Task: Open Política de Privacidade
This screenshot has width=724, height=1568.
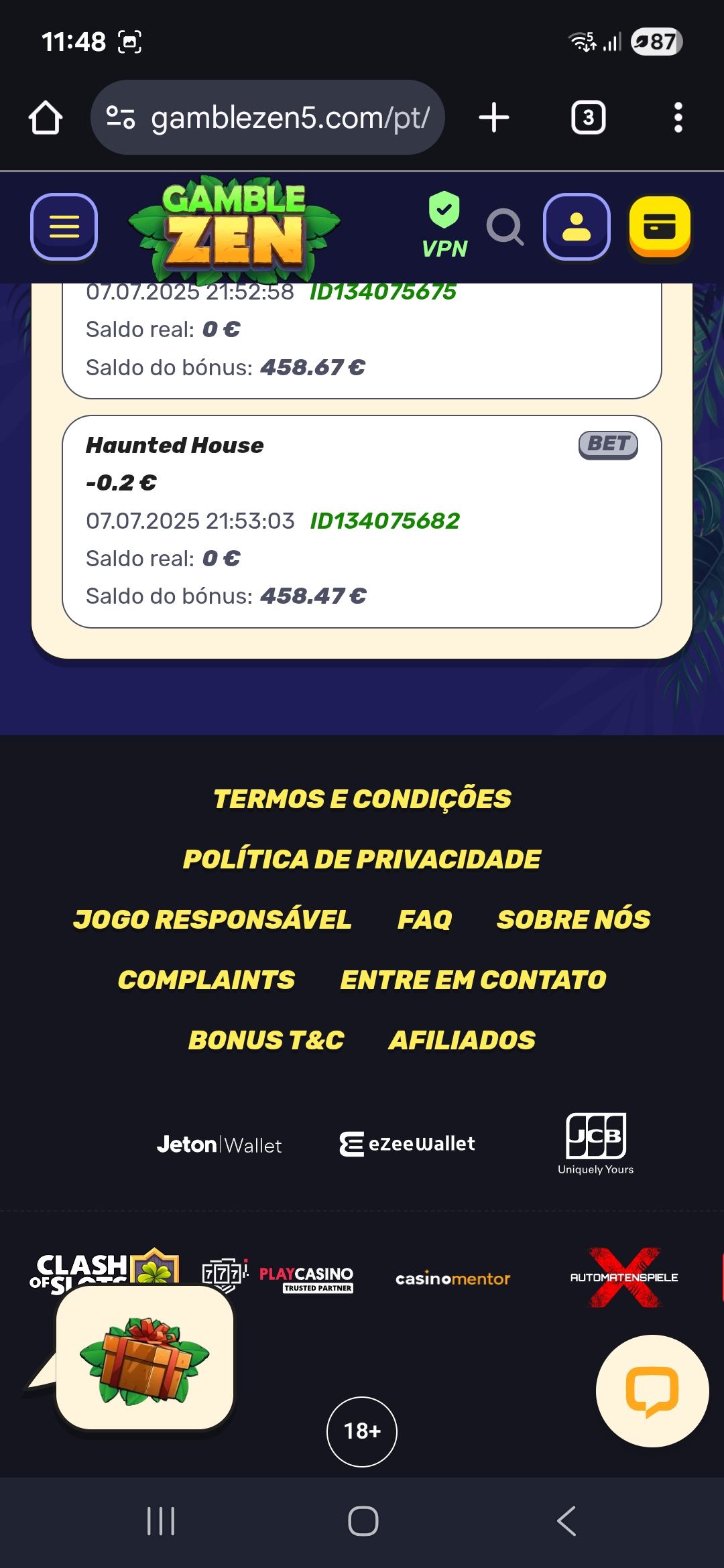Action: click(362, 858)
